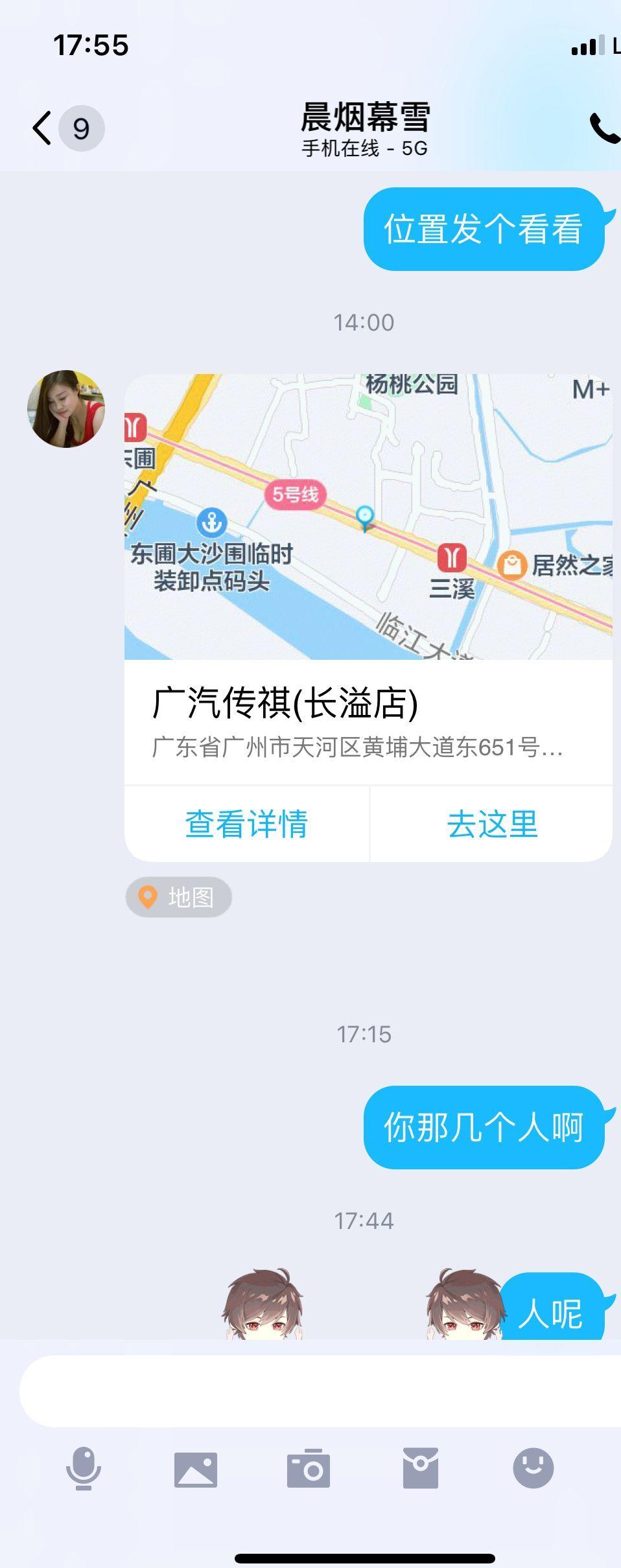Send a red packet

pos(421,1469)
